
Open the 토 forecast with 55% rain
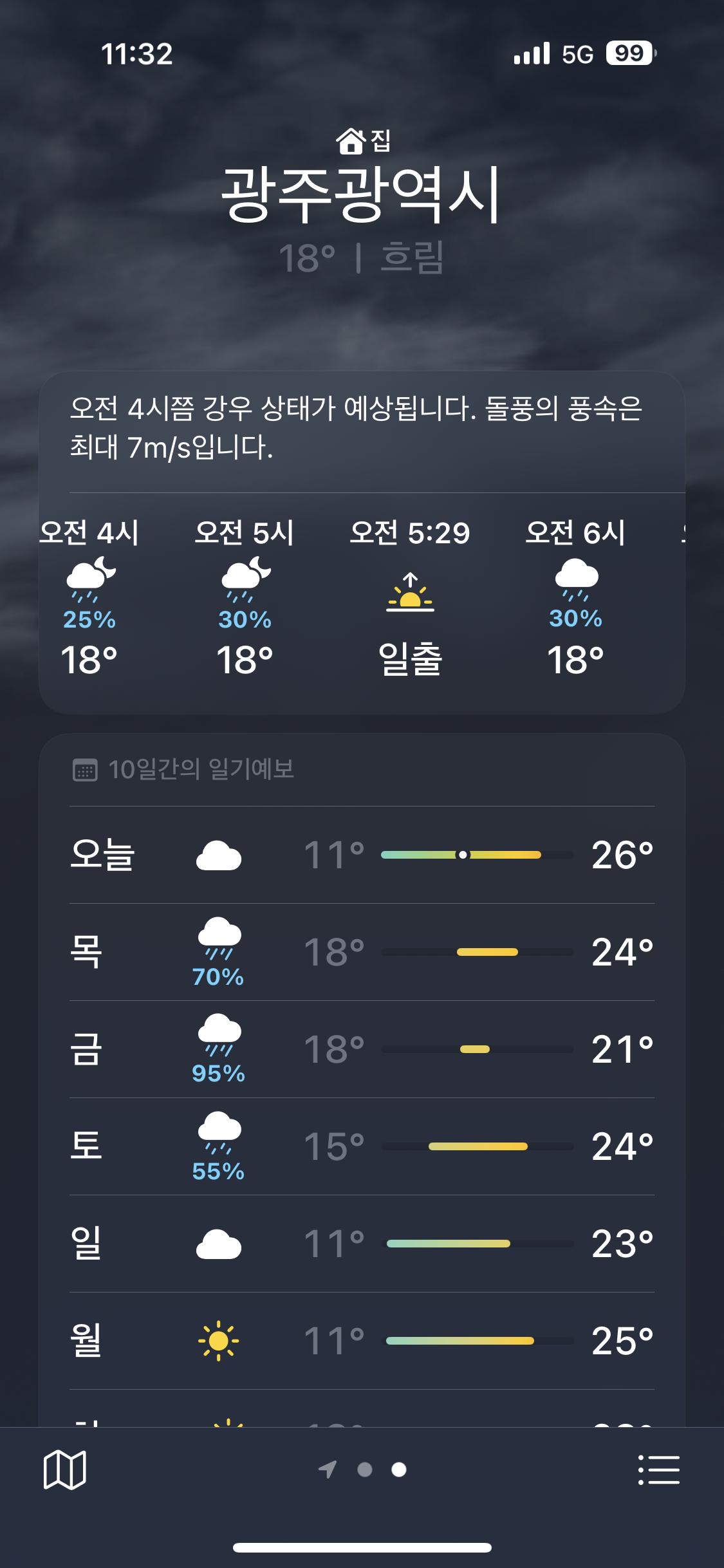point(362,1146)
